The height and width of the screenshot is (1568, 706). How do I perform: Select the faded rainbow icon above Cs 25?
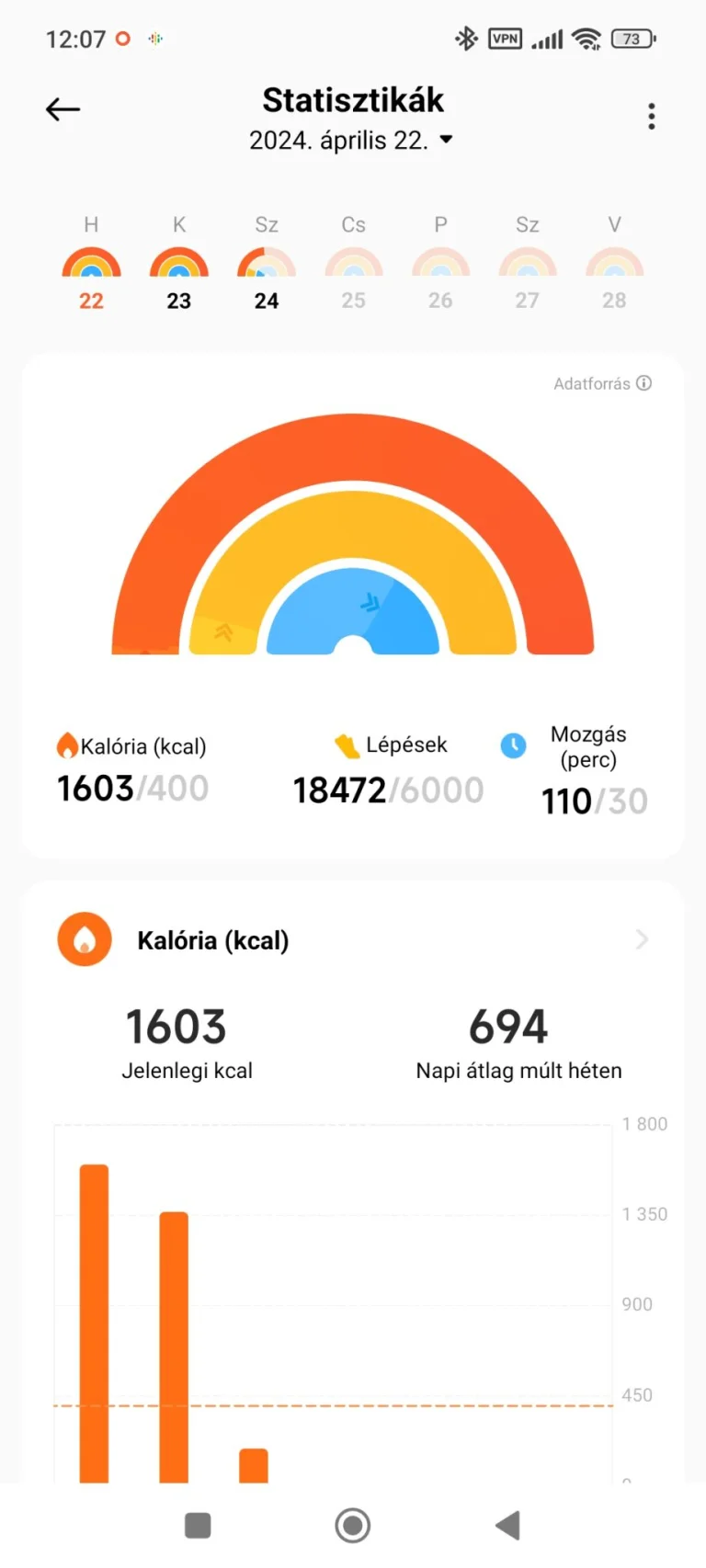pos(353,262)
